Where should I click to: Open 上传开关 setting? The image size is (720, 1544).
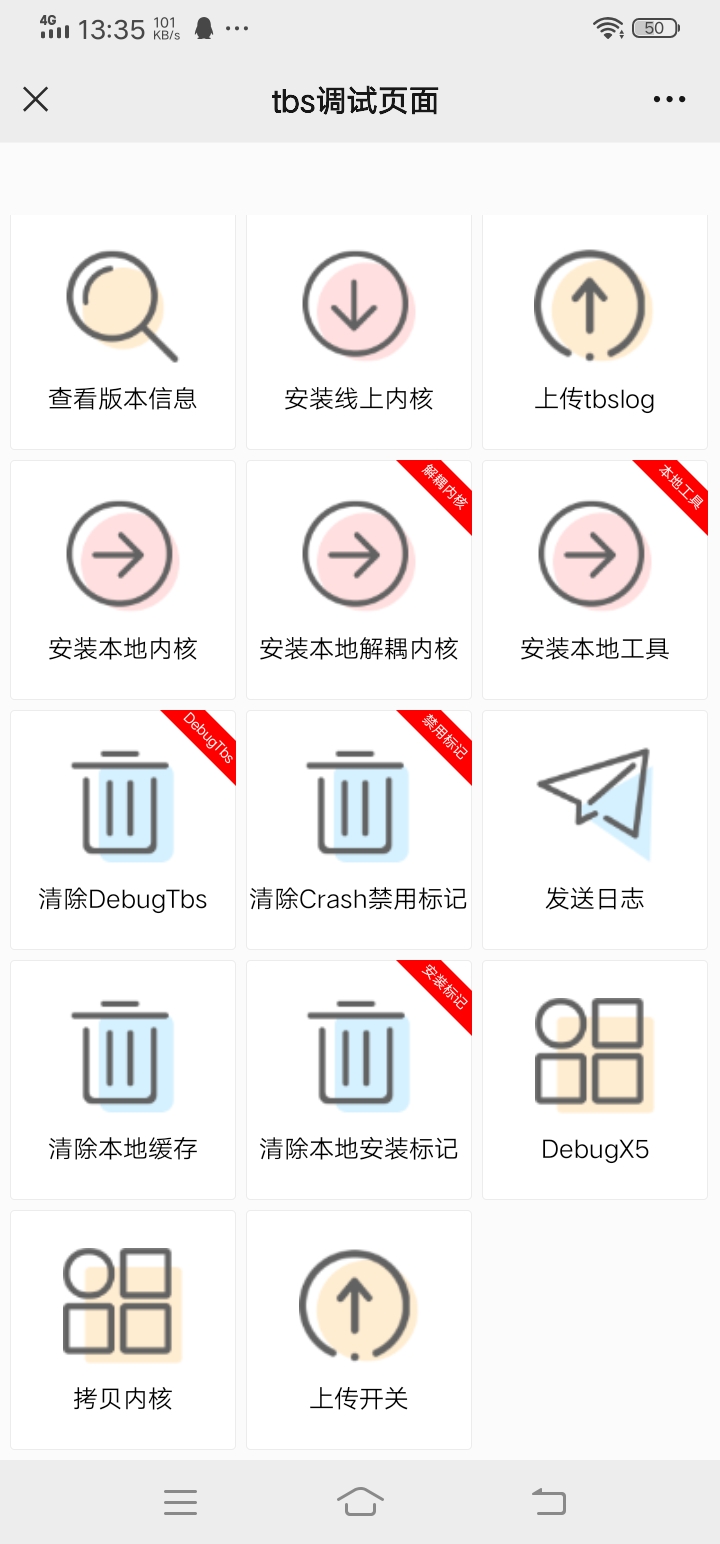point(359,1330)
